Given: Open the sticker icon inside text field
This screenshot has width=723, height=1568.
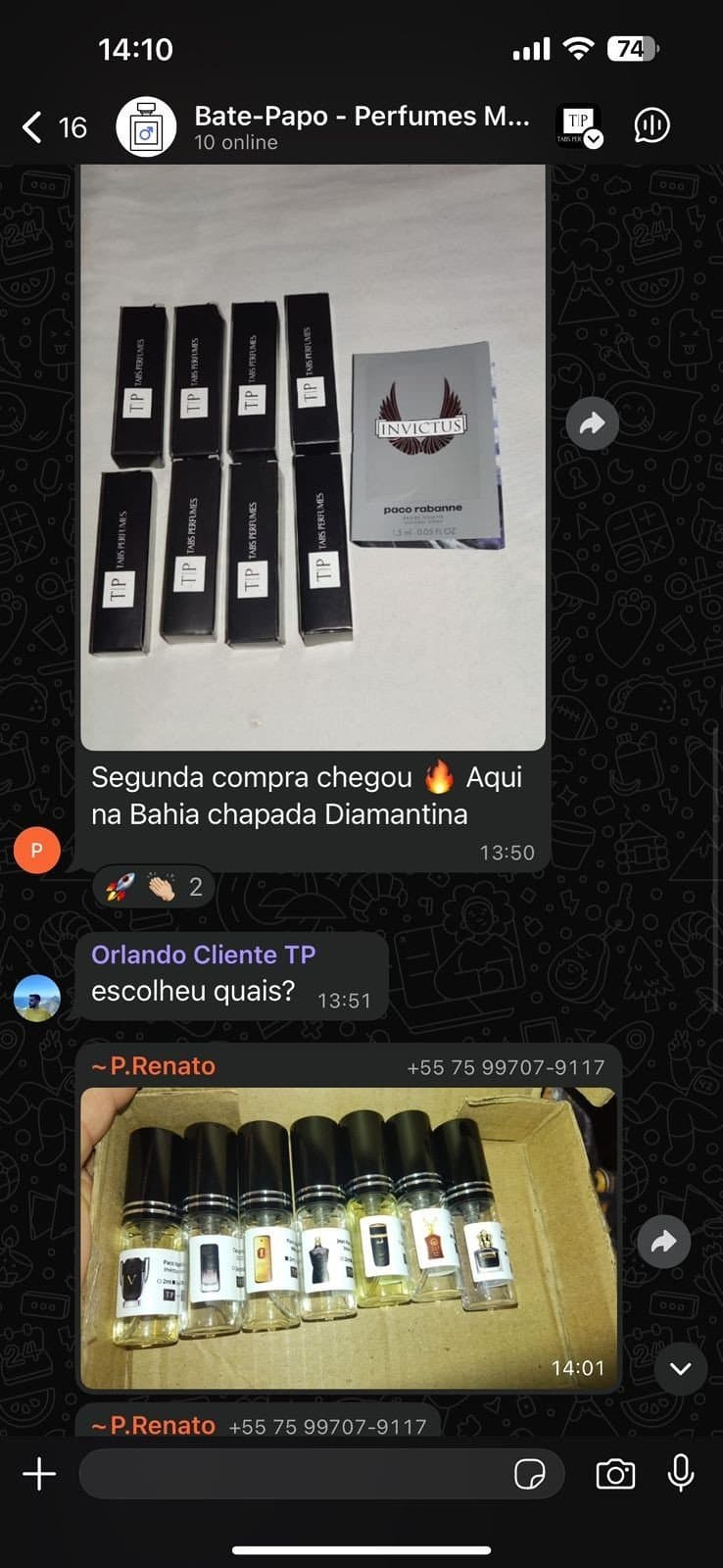Looking at the screenshot, I should [531, 1474].
